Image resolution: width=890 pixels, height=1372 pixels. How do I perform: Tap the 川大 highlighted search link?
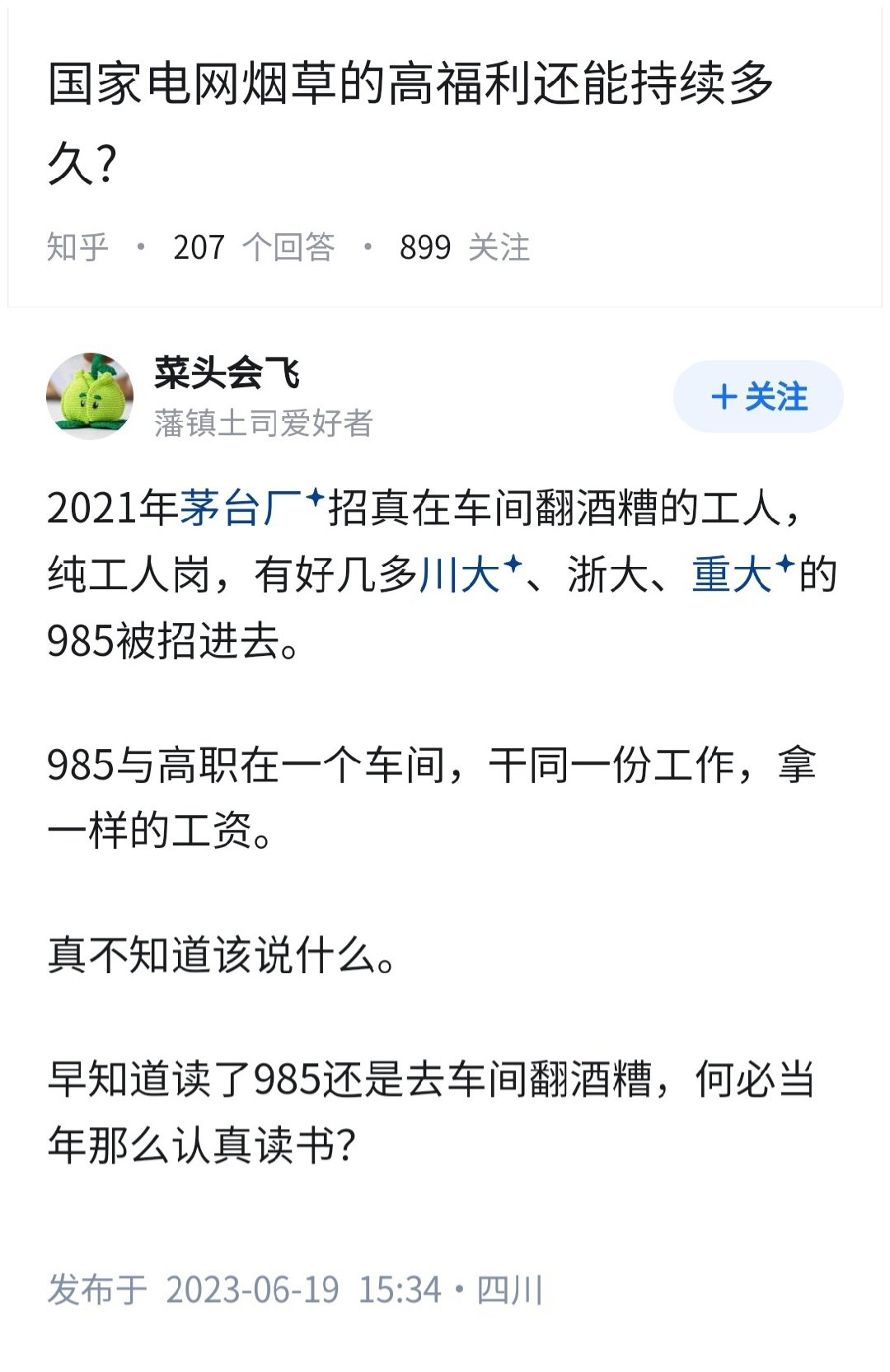coord(461,574)
